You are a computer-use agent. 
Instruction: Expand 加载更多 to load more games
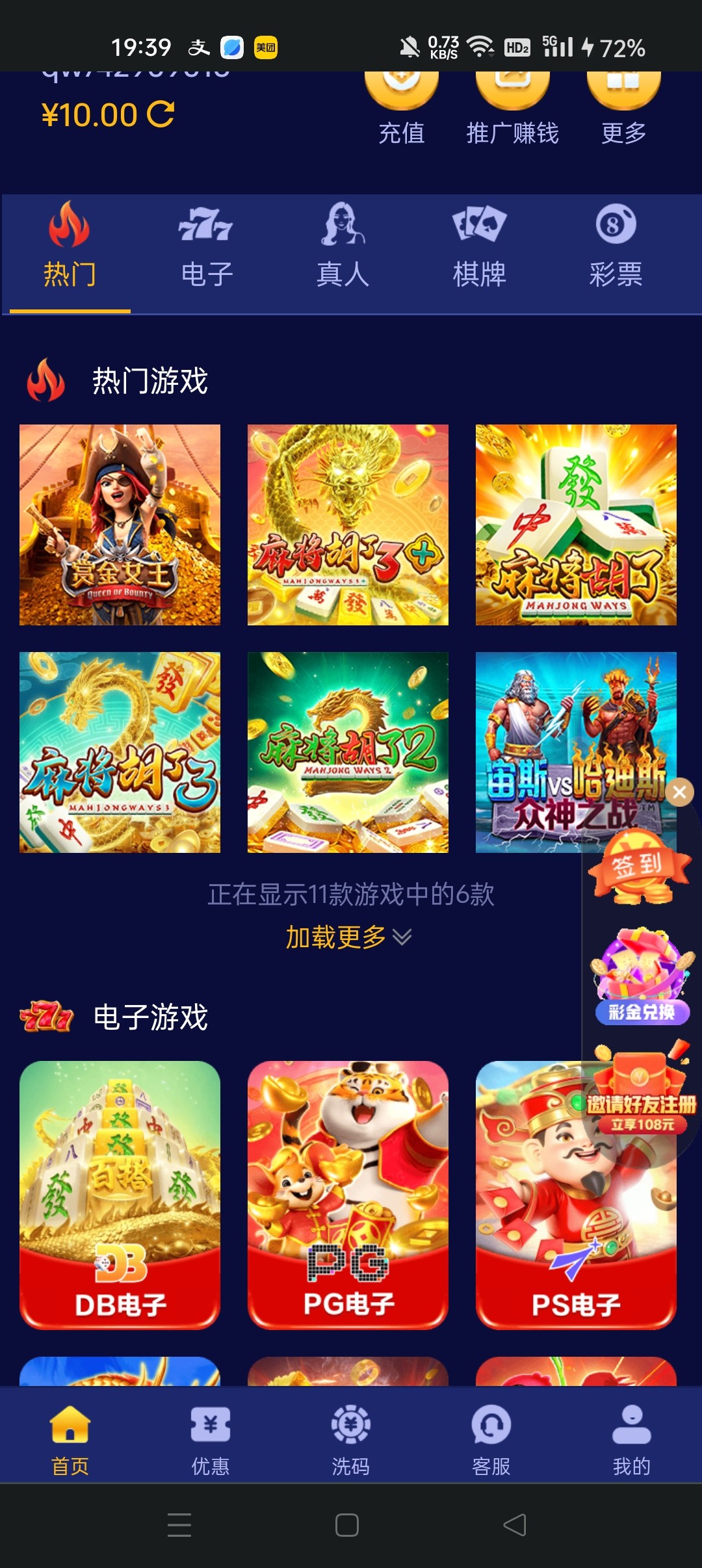[349, 937]
